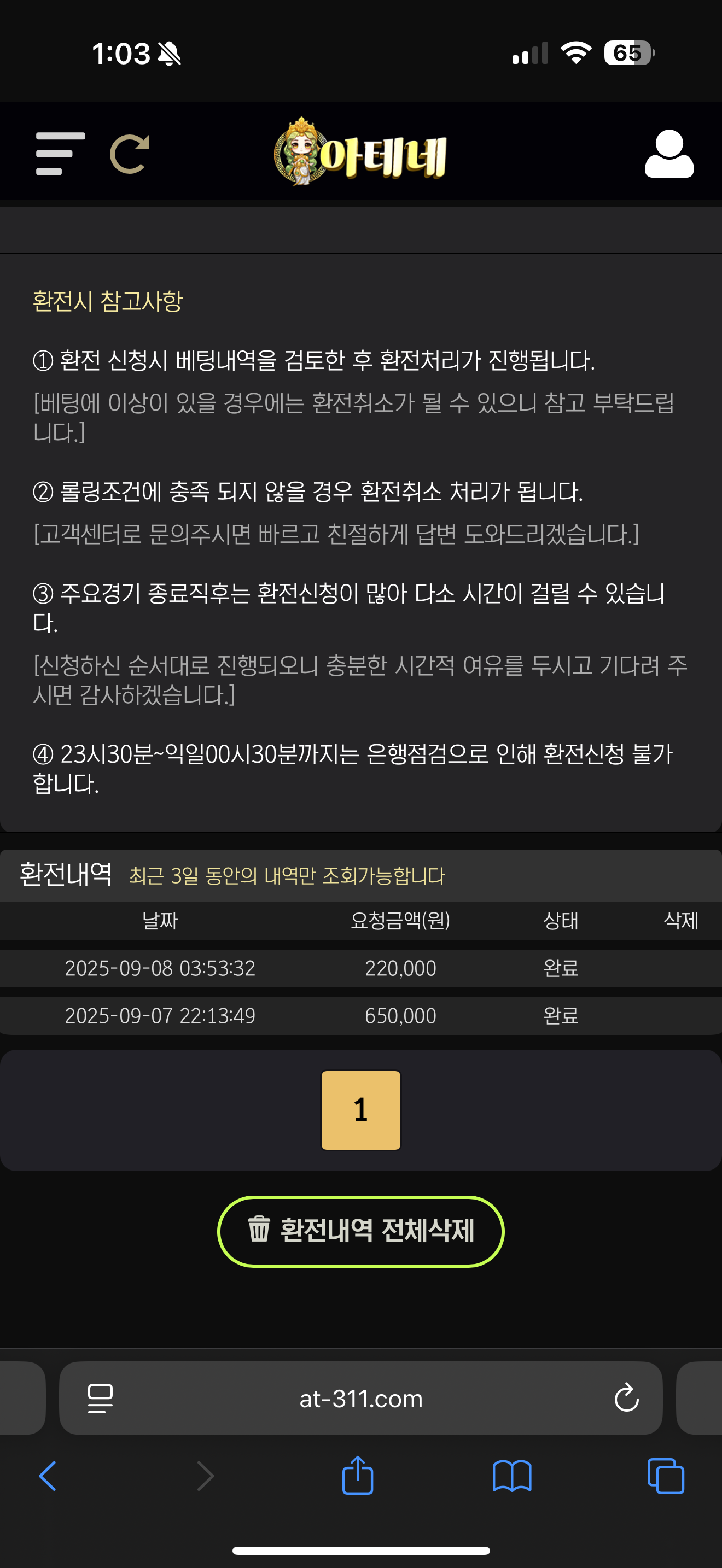Tap the gold refresh icon in header
This screenshot has width=722, height=1568.
point(130,154)
